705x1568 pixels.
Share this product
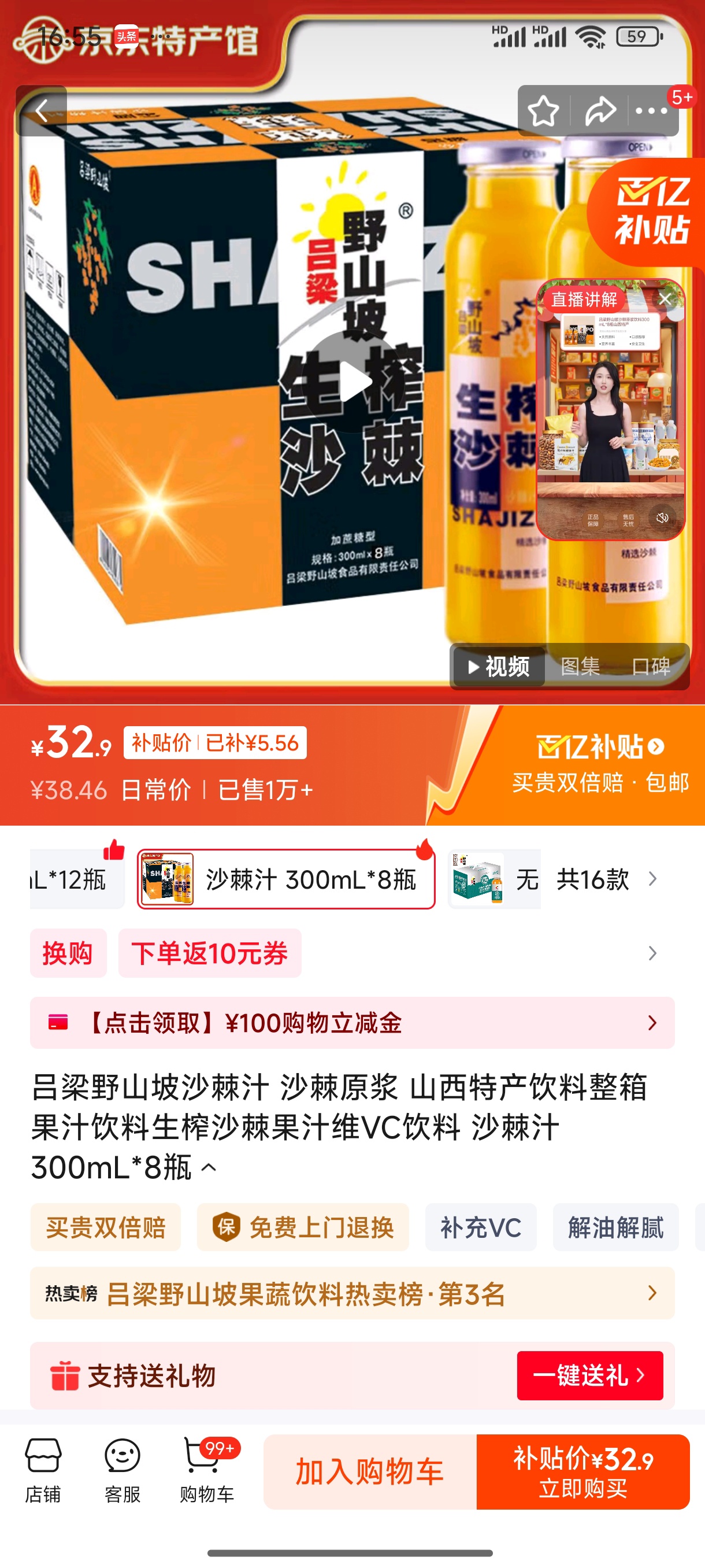[600, 111]
